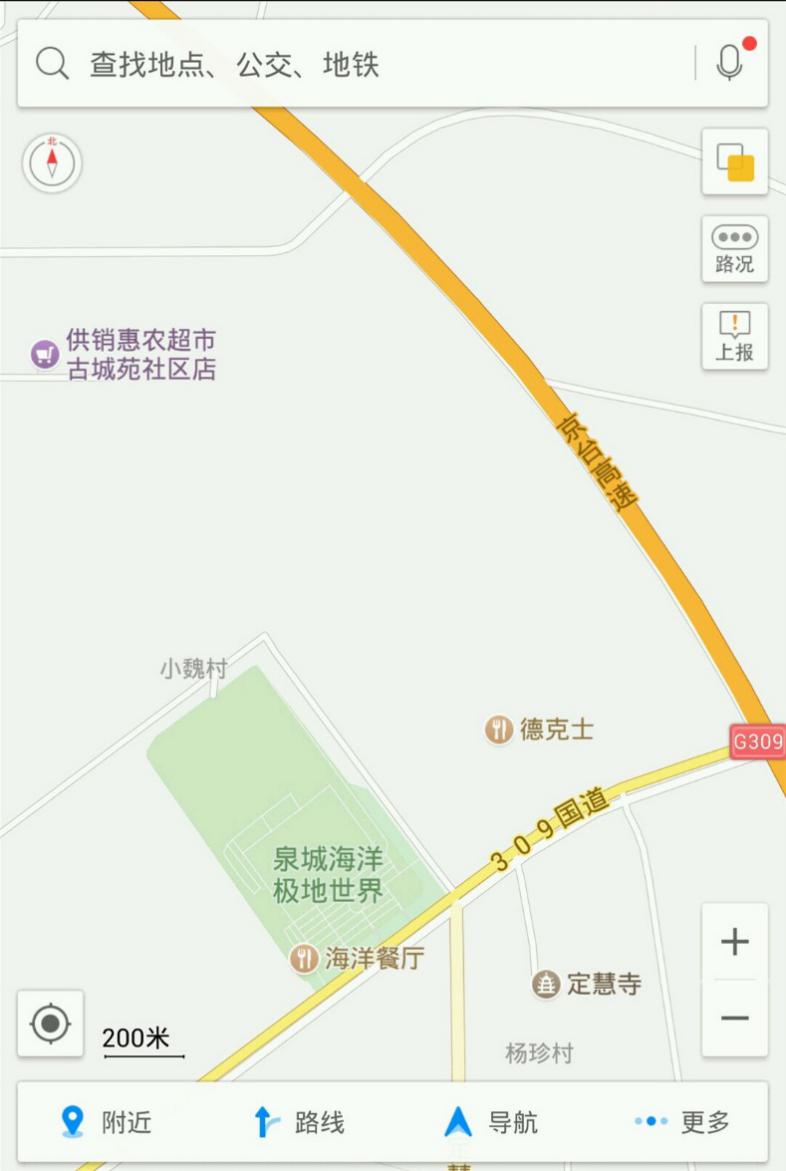This screenshot has width=786, height=1171.
Task: Start 导航 navigation mode
Action: [x=493, y=1123]
